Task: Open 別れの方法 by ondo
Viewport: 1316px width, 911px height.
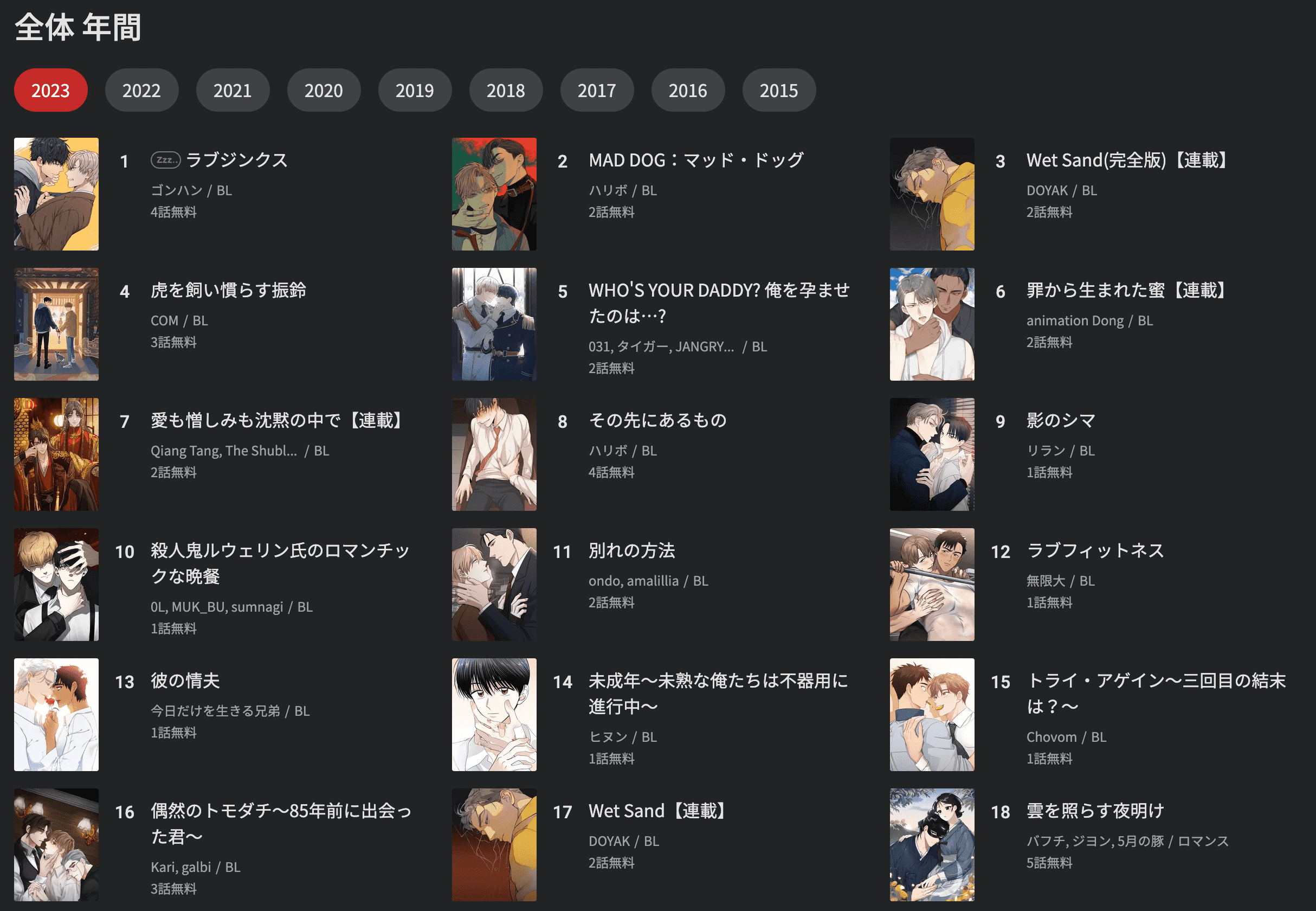Action: [631, 551]
